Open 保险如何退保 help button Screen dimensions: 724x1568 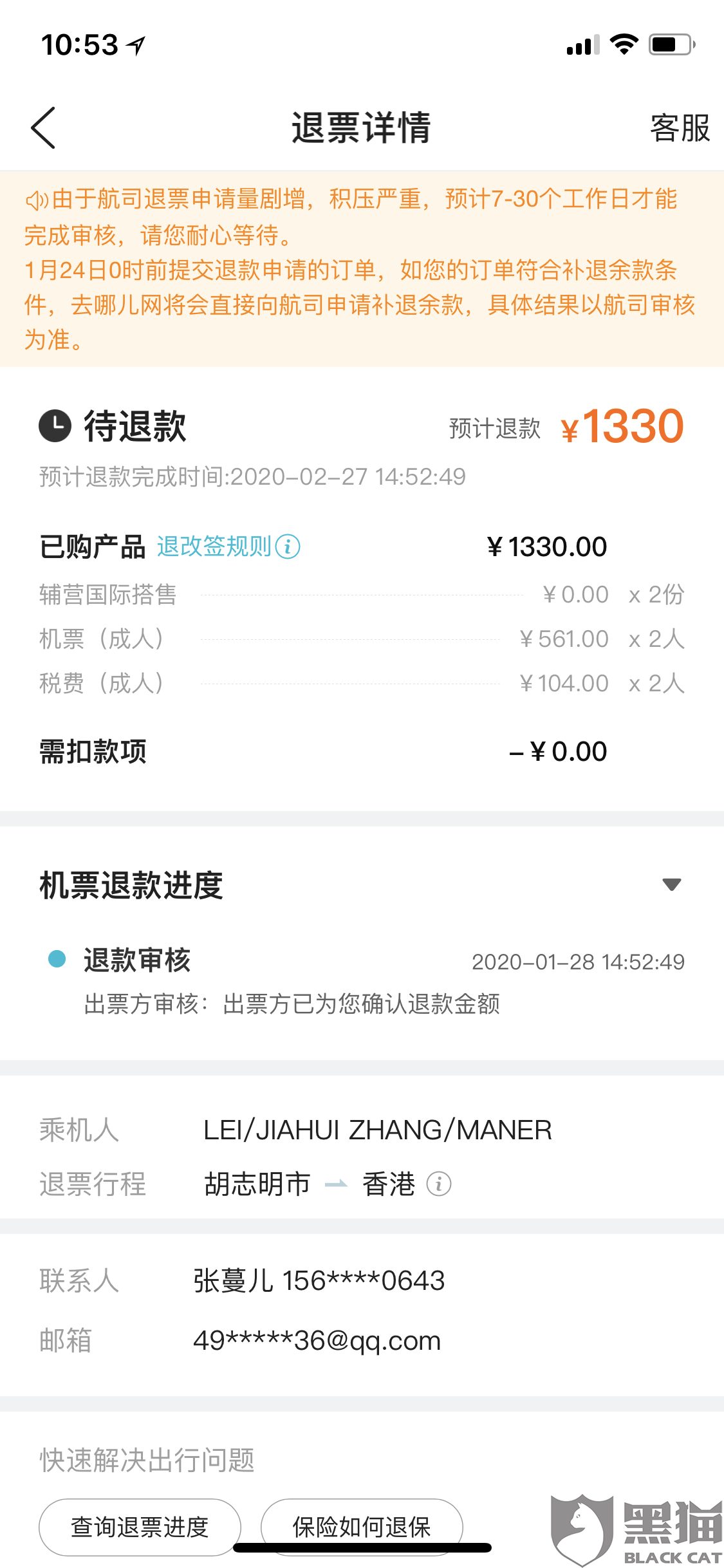[362, 1526]
